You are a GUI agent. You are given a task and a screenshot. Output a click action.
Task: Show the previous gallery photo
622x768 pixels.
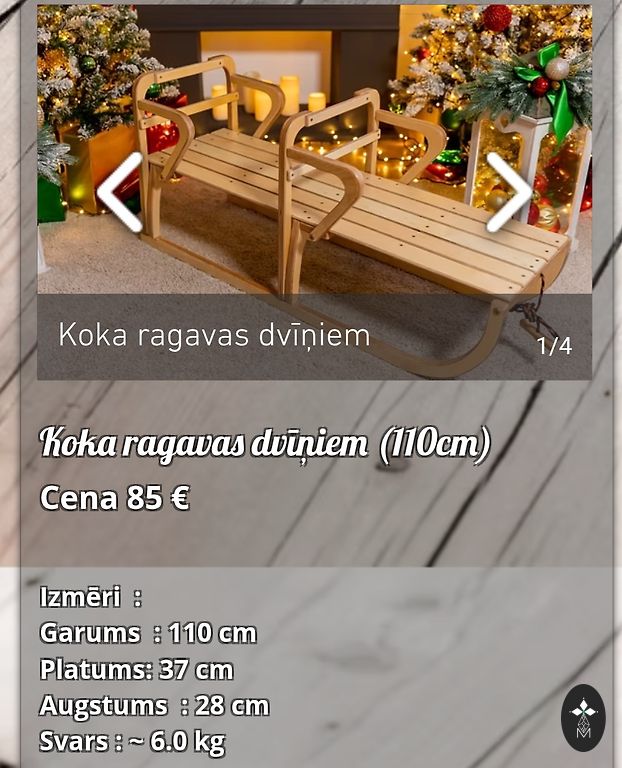120,191
